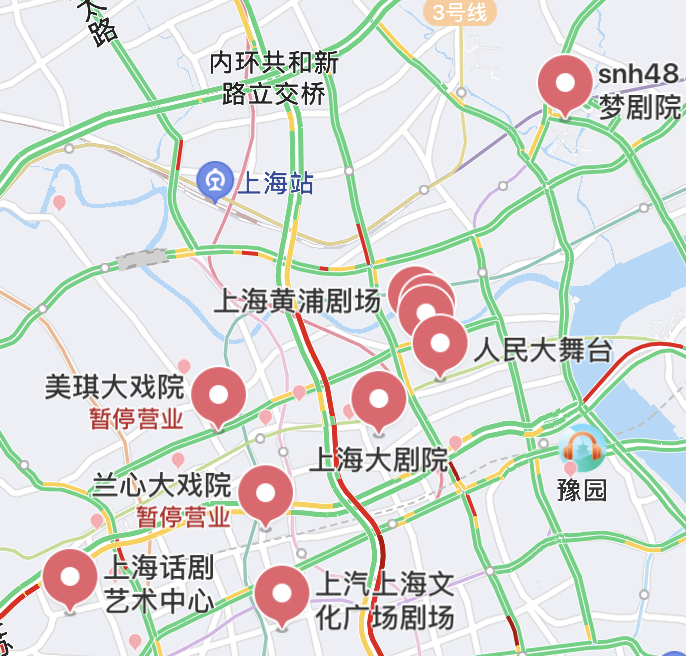
Task: Open the 美琪大戏院 marker
Action: click(x=219, y=394)
